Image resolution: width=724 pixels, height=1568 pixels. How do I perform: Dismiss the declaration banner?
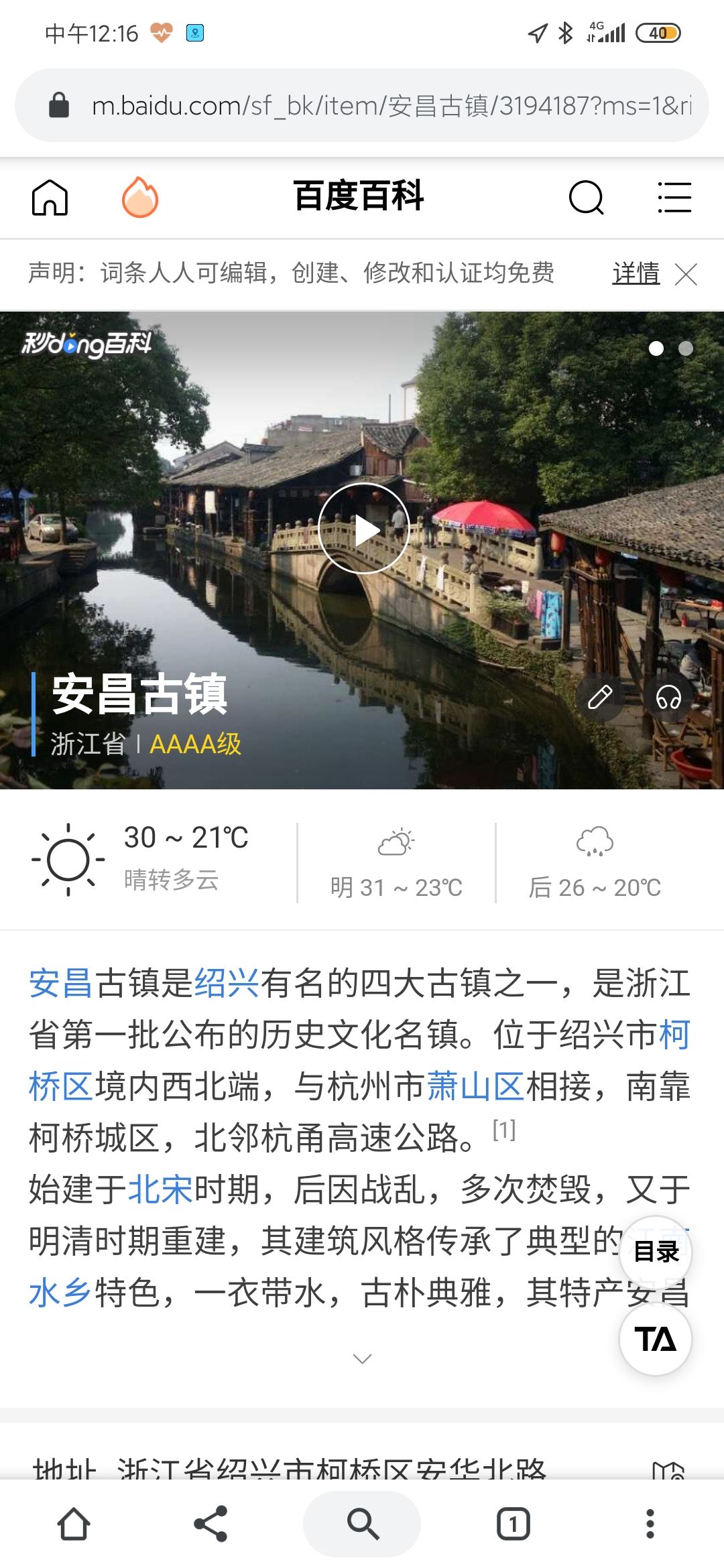686,274
